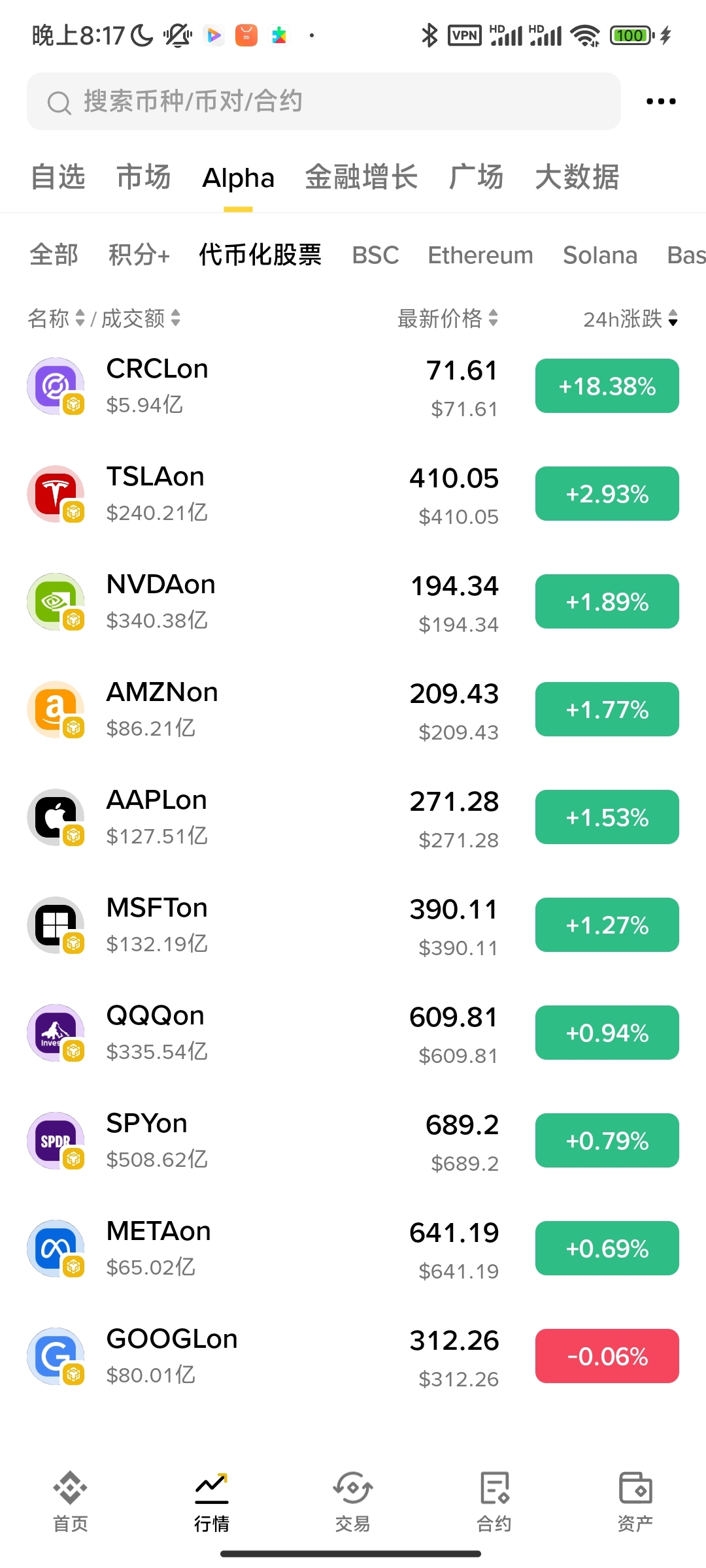Switch to the 自选 tab
The width and height of the screenshot is (706, 1568).
(x=58, y=177)
